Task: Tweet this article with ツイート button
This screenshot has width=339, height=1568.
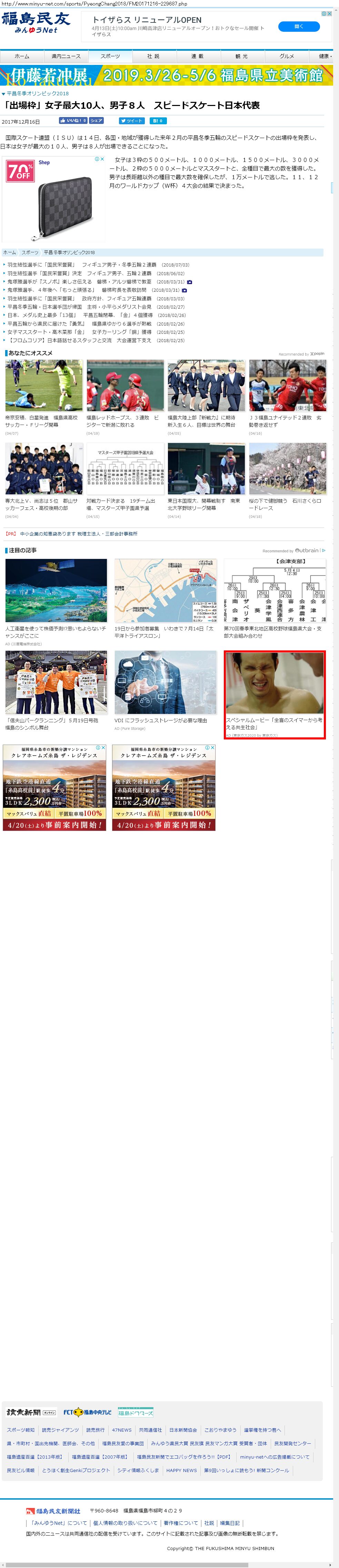Action: [x=131, y=120]
